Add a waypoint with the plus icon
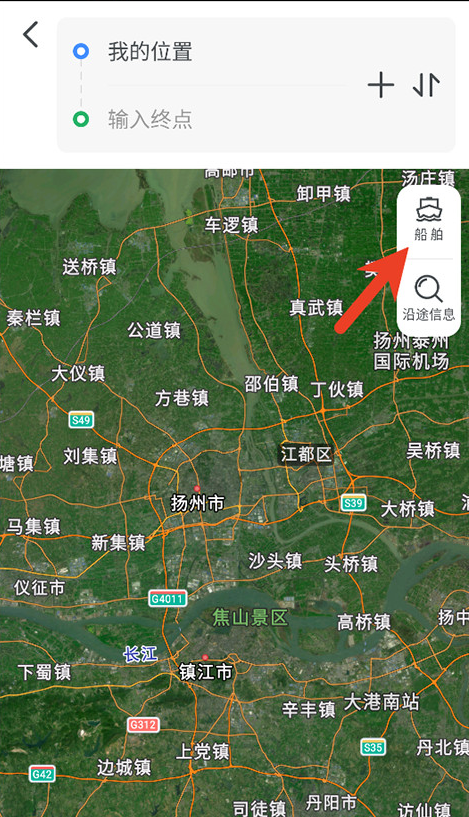The image size is (469, 817). tap(381, 85)
